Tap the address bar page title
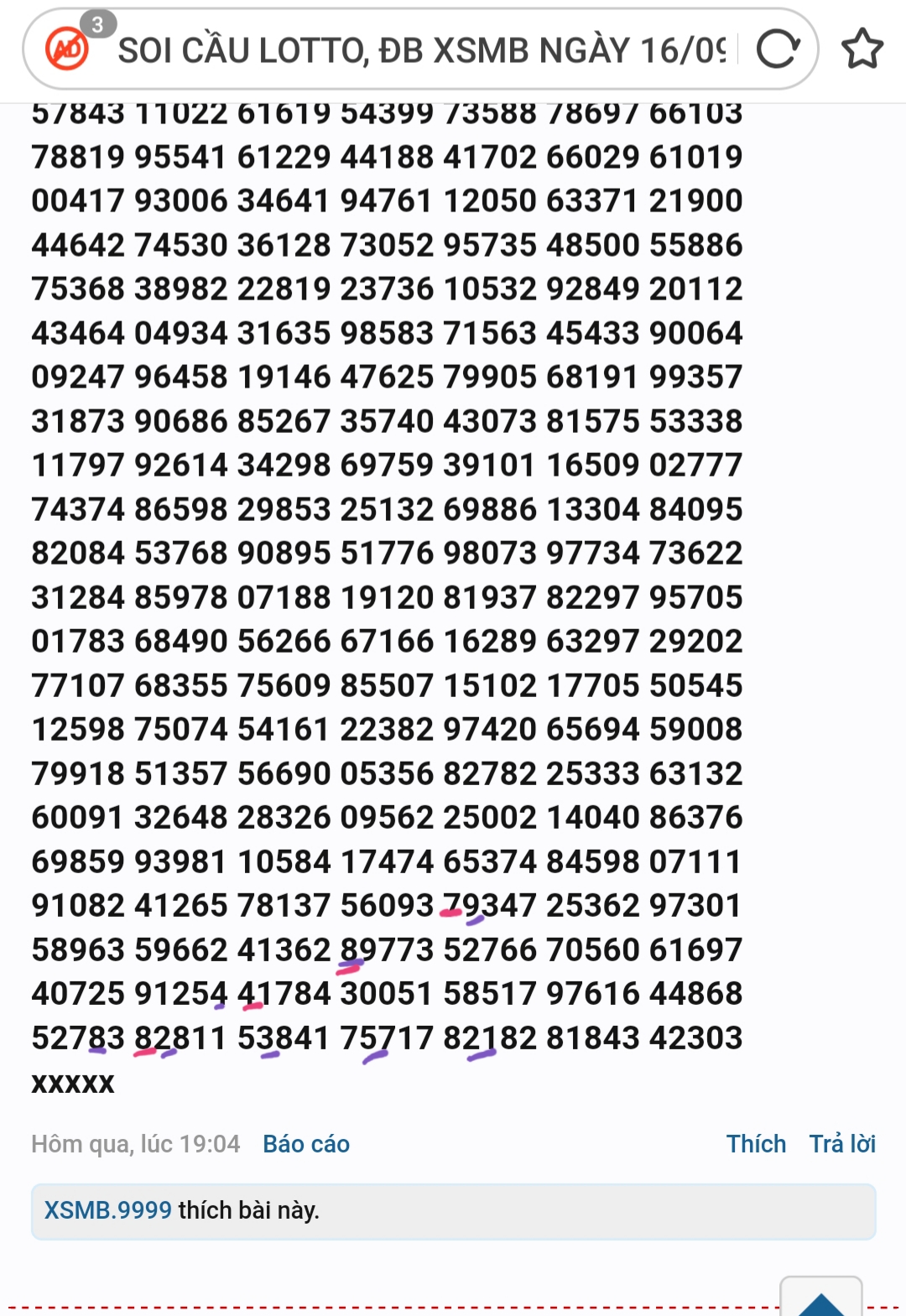Image resolution: width=906 pixels, height=1316 pixels. point(421,51)
